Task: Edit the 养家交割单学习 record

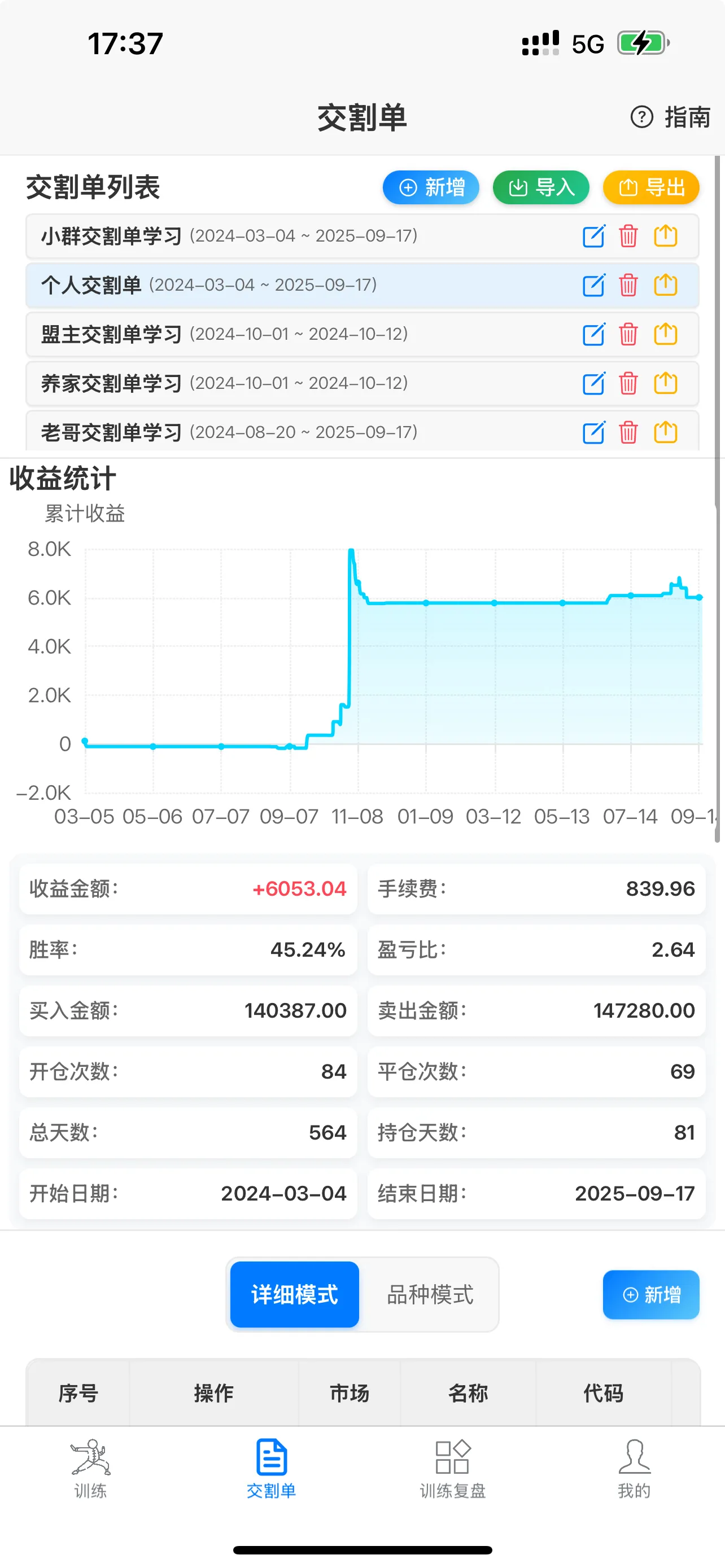Action: tap(593, 383)
